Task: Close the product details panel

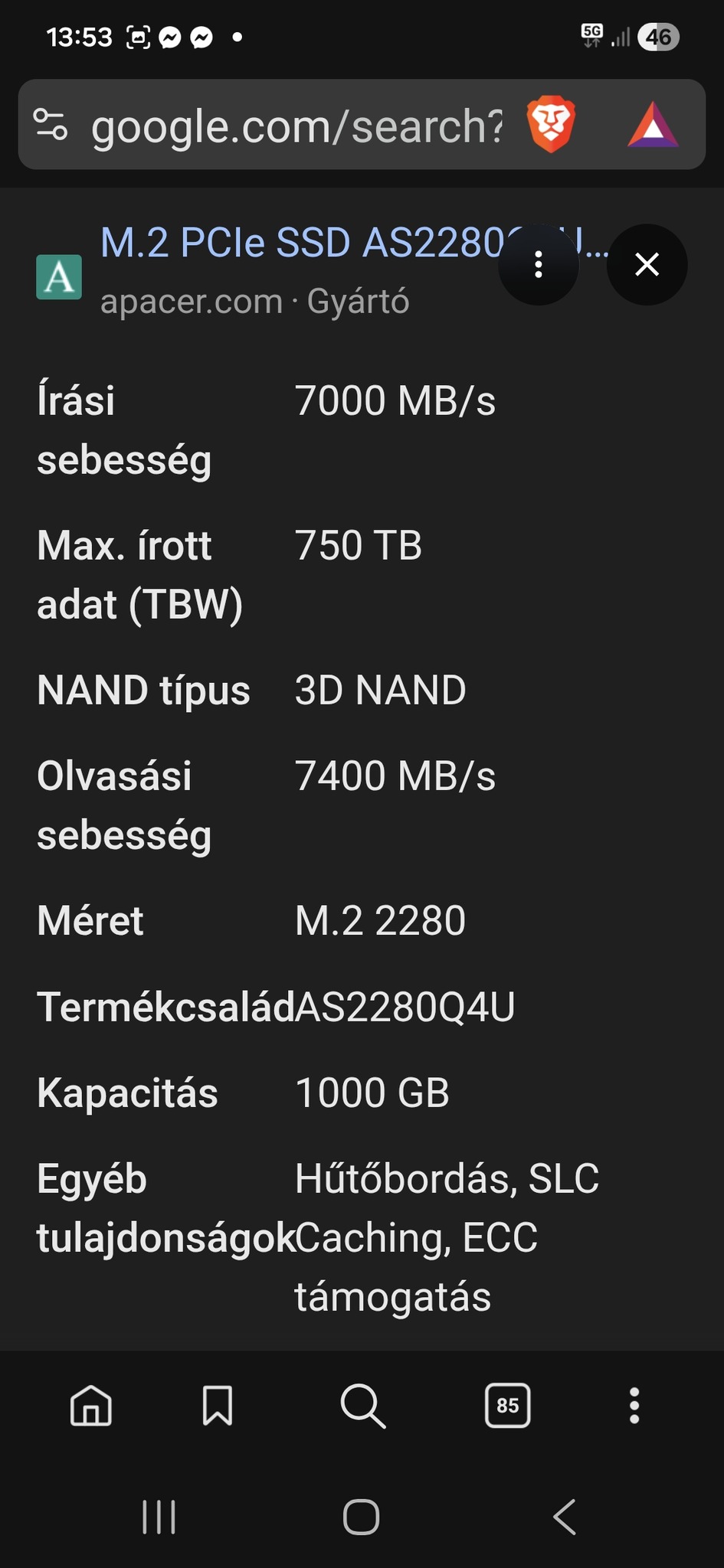Action: [647, 265]
